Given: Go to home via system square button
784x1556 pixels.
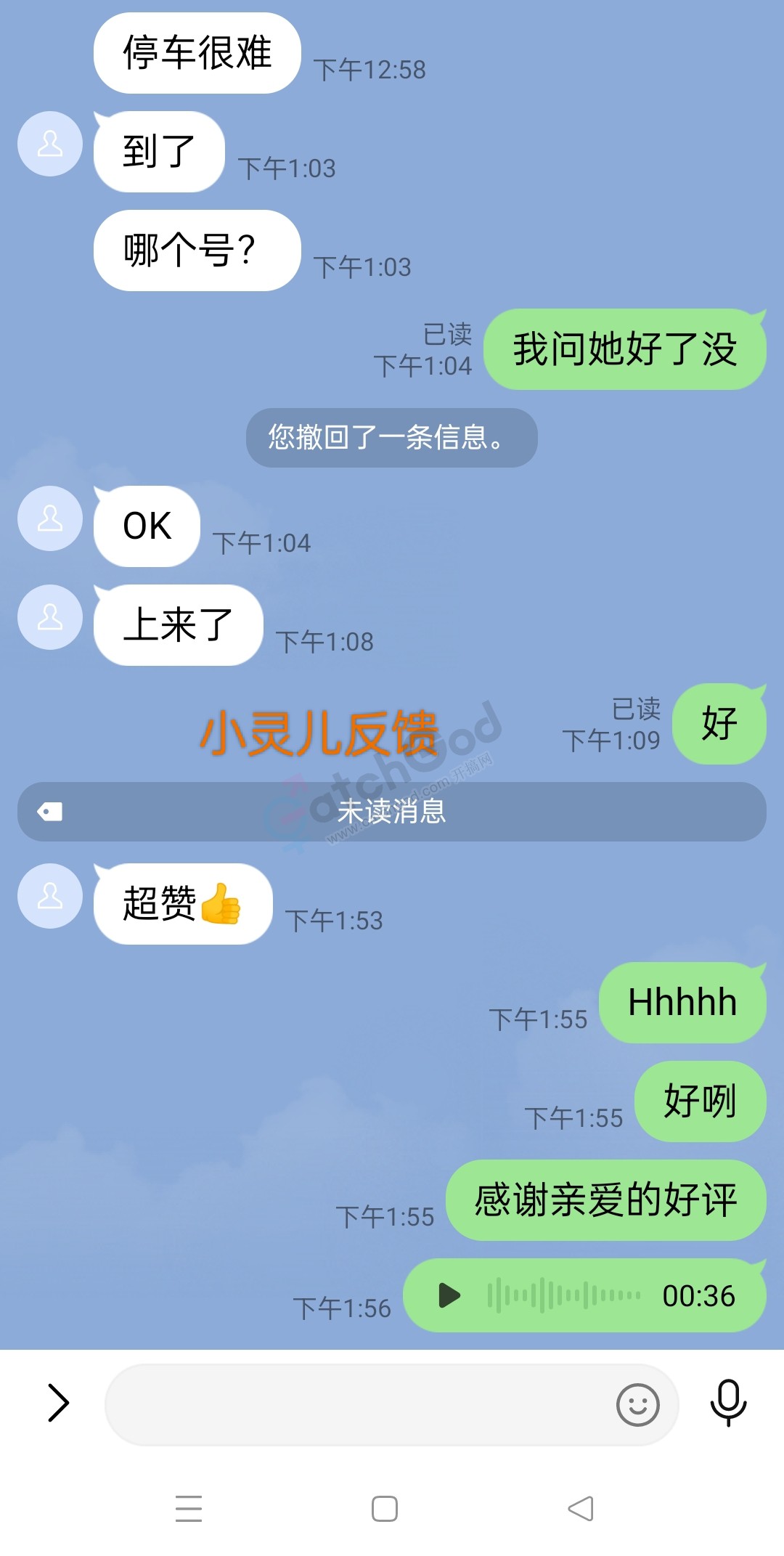Looking at the screenshot, I should click(x=384, y=1508).
